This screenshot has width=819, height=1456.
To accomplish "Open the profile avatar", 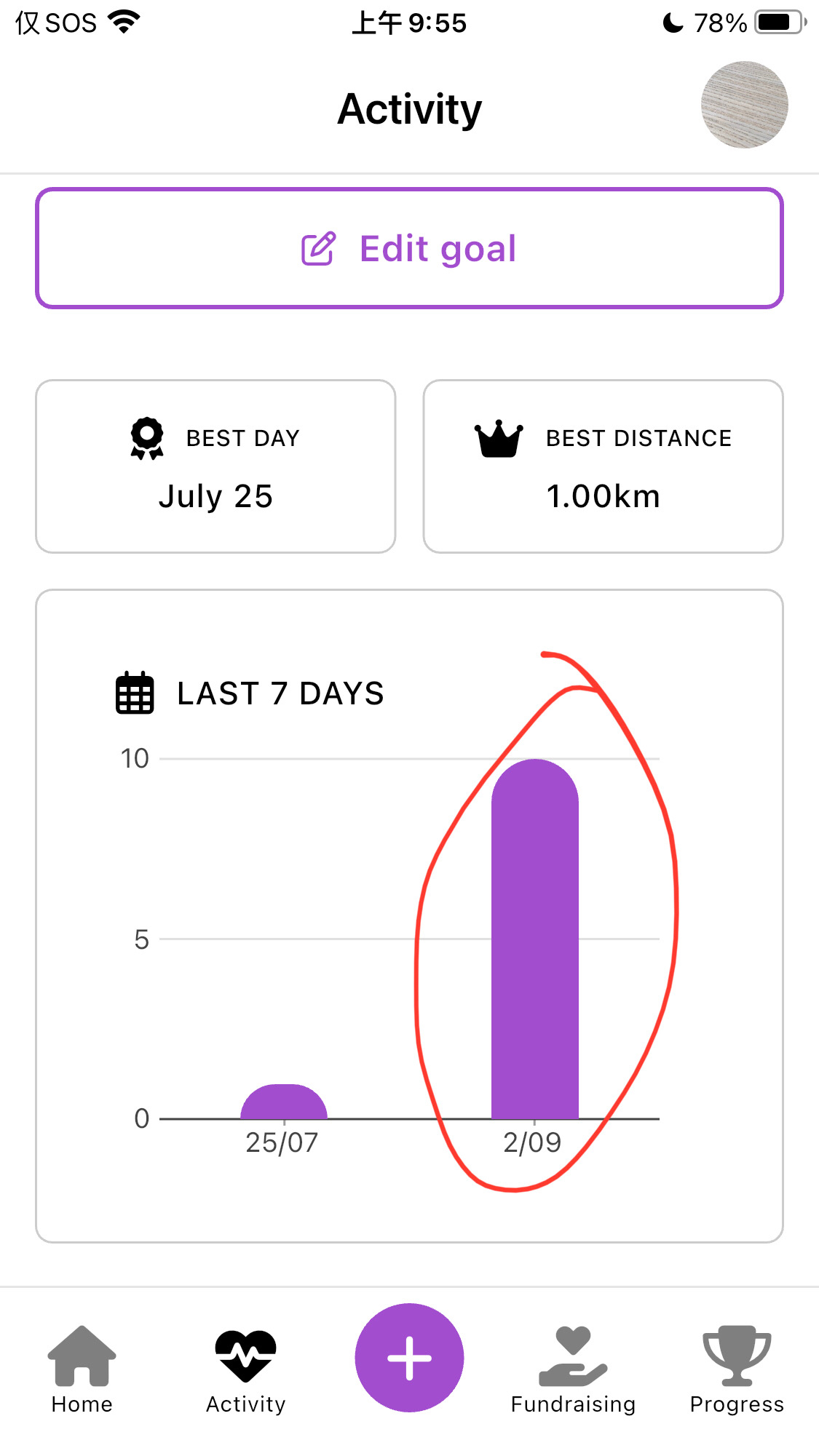I will (x=744, y=105).
